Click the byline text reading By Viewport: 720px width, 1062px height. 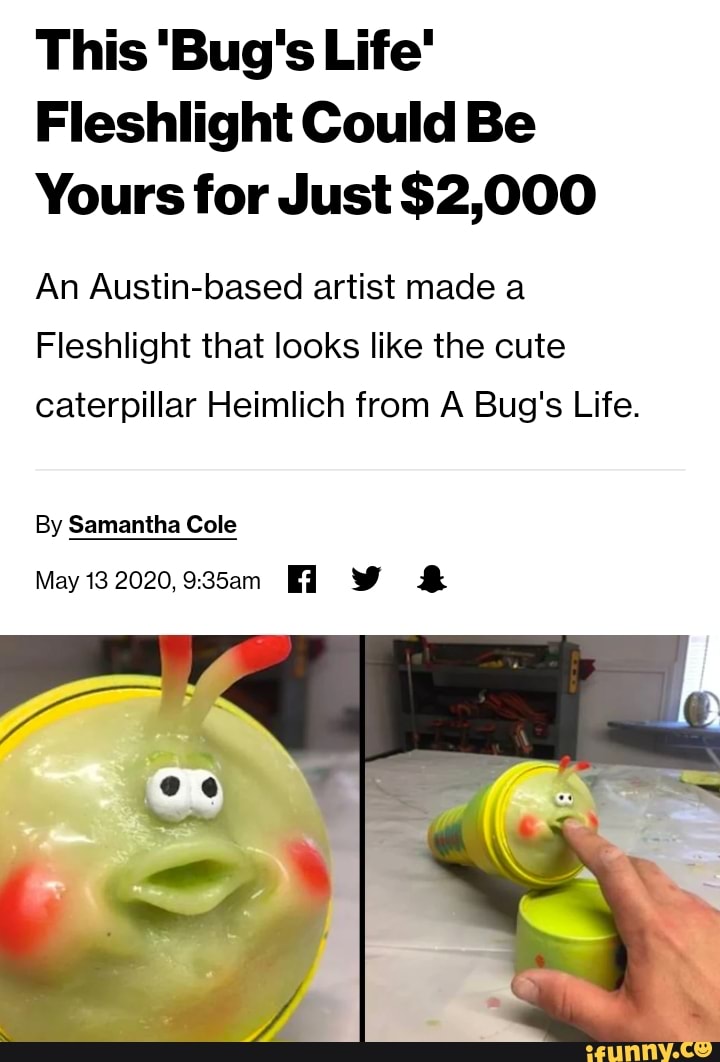tap(48, 524)
